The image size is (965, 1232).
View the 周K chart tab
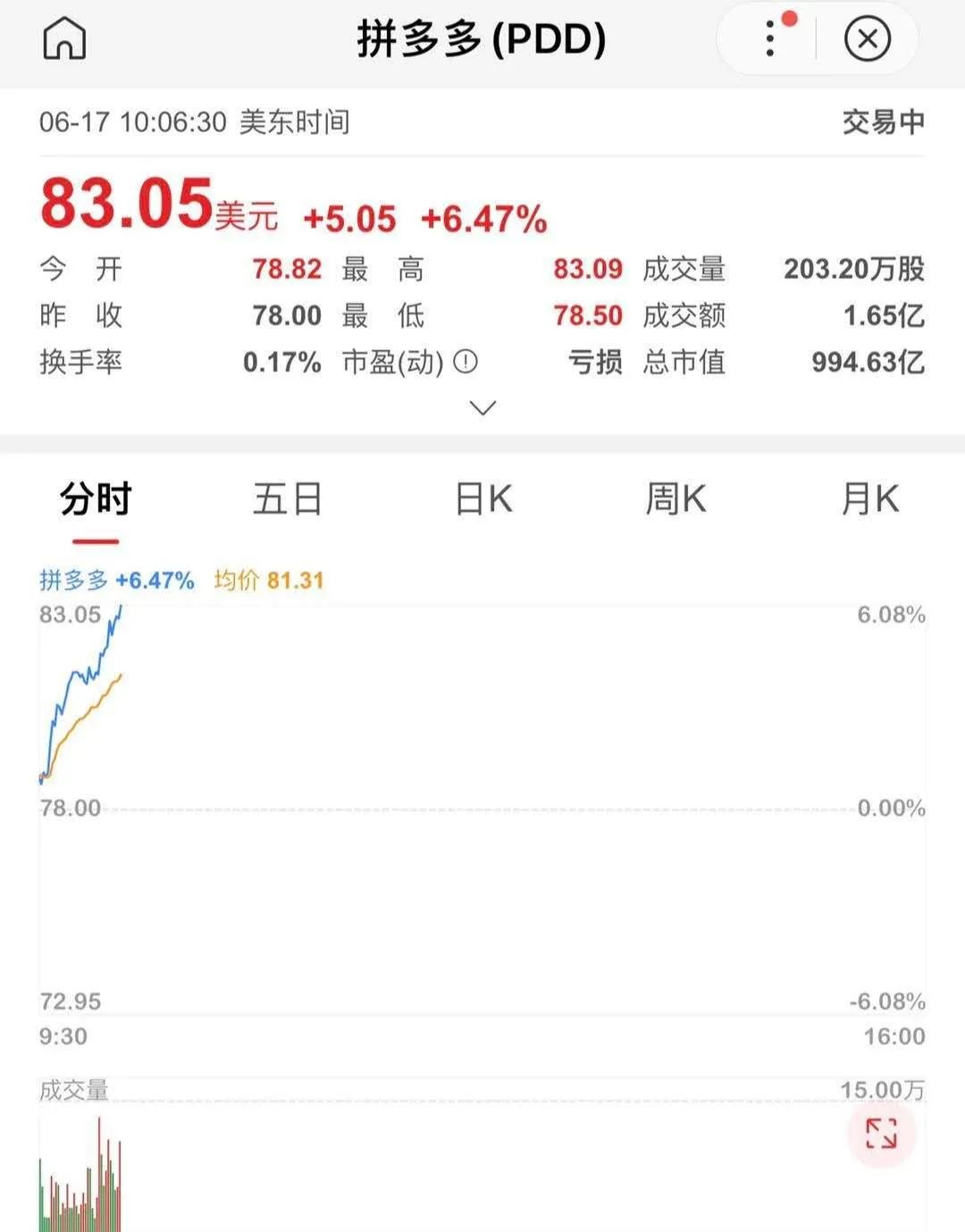click(x=675, y=499)
